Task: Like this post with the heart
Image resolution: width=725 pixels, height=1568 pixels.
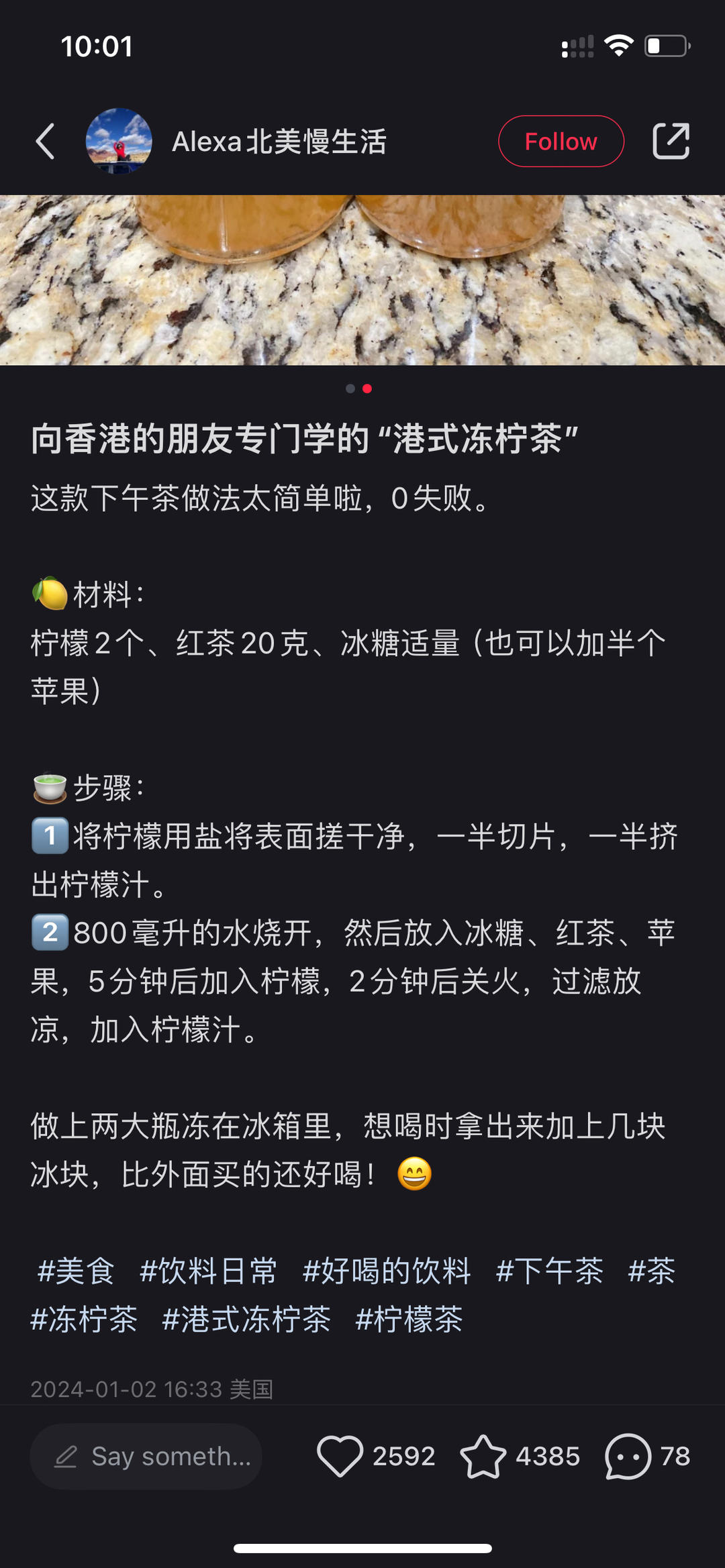Action: [340, 1456]
